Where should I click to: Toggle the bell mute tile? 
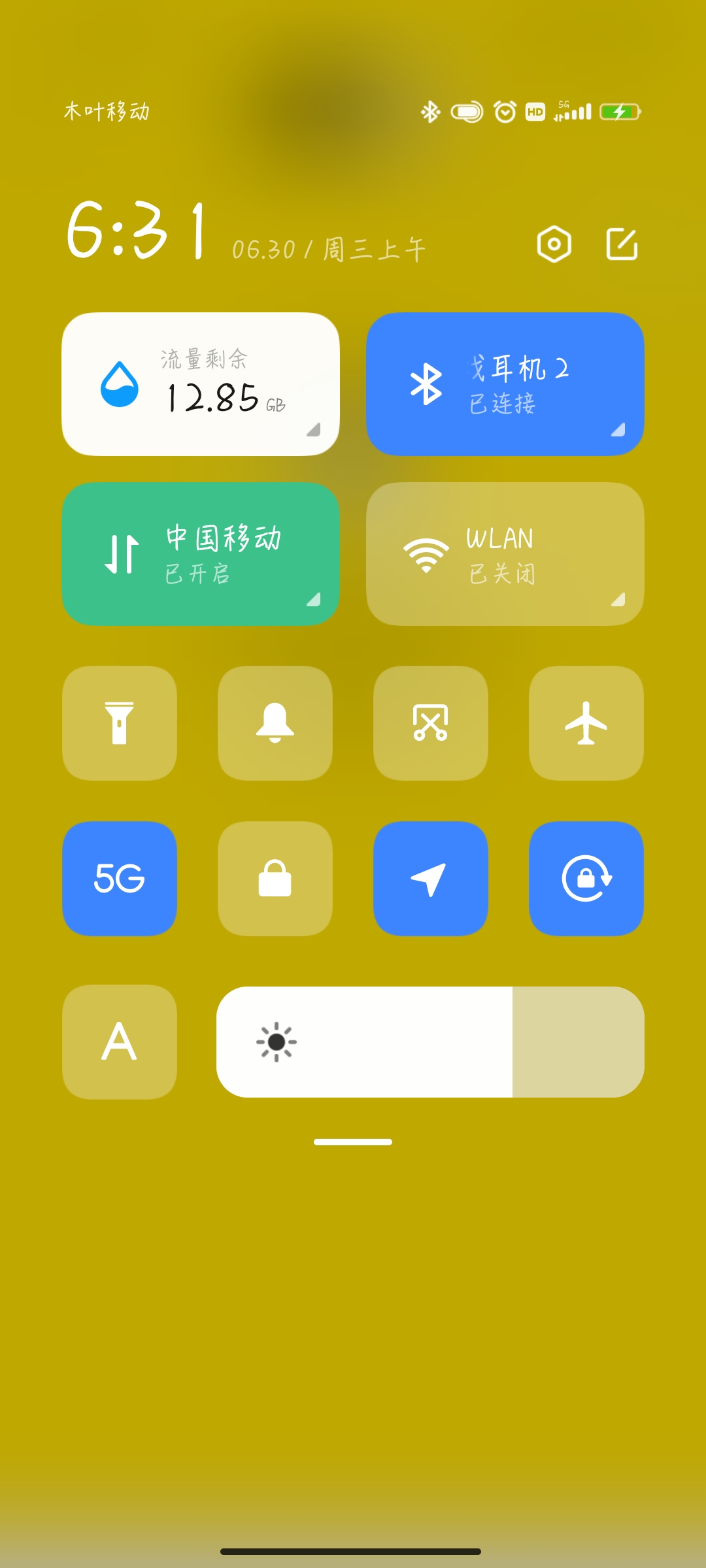pyautogui.click(x=275, y=723)
